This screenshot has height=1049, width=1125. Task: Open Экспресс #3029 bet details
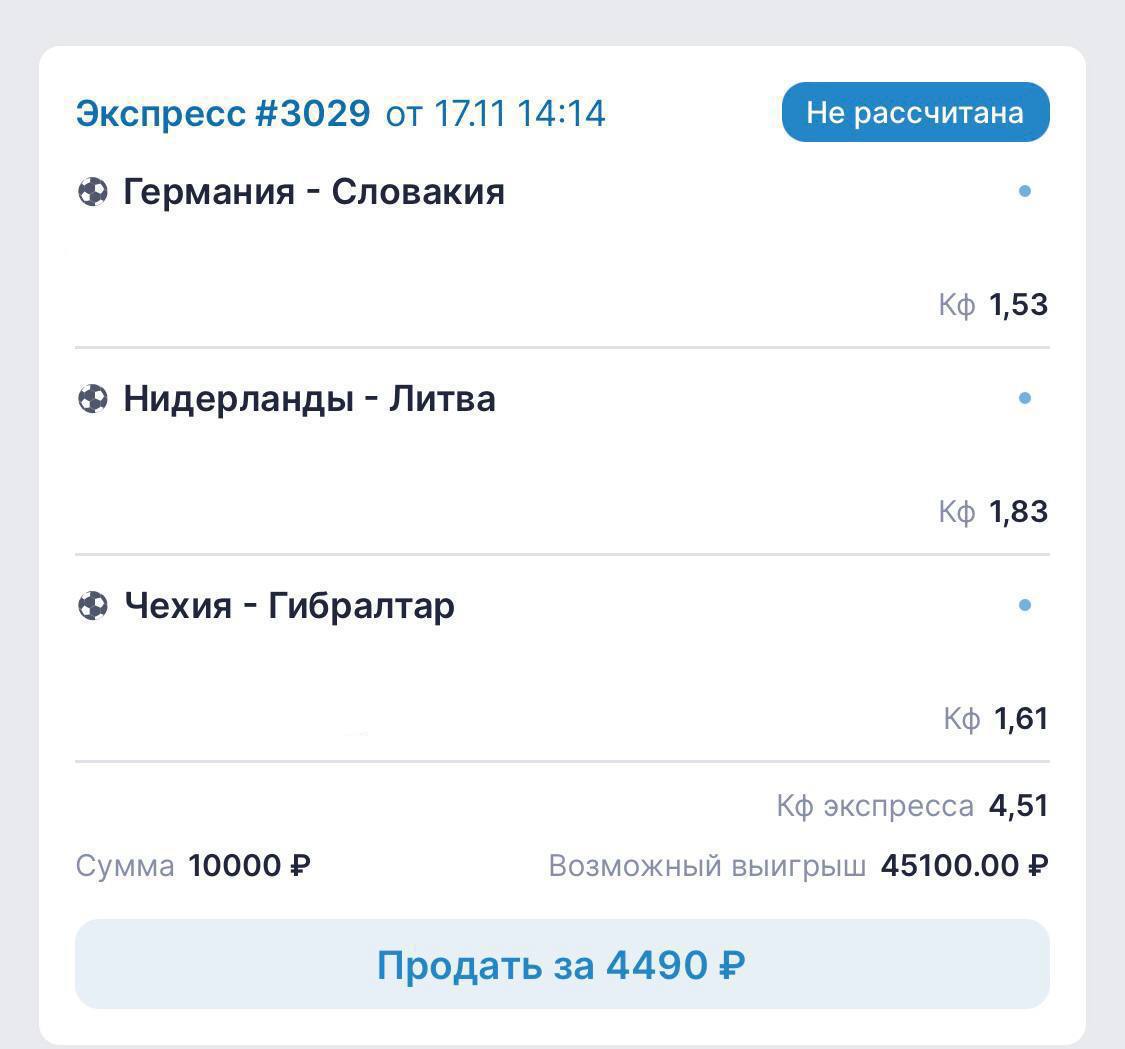point(223,113)
